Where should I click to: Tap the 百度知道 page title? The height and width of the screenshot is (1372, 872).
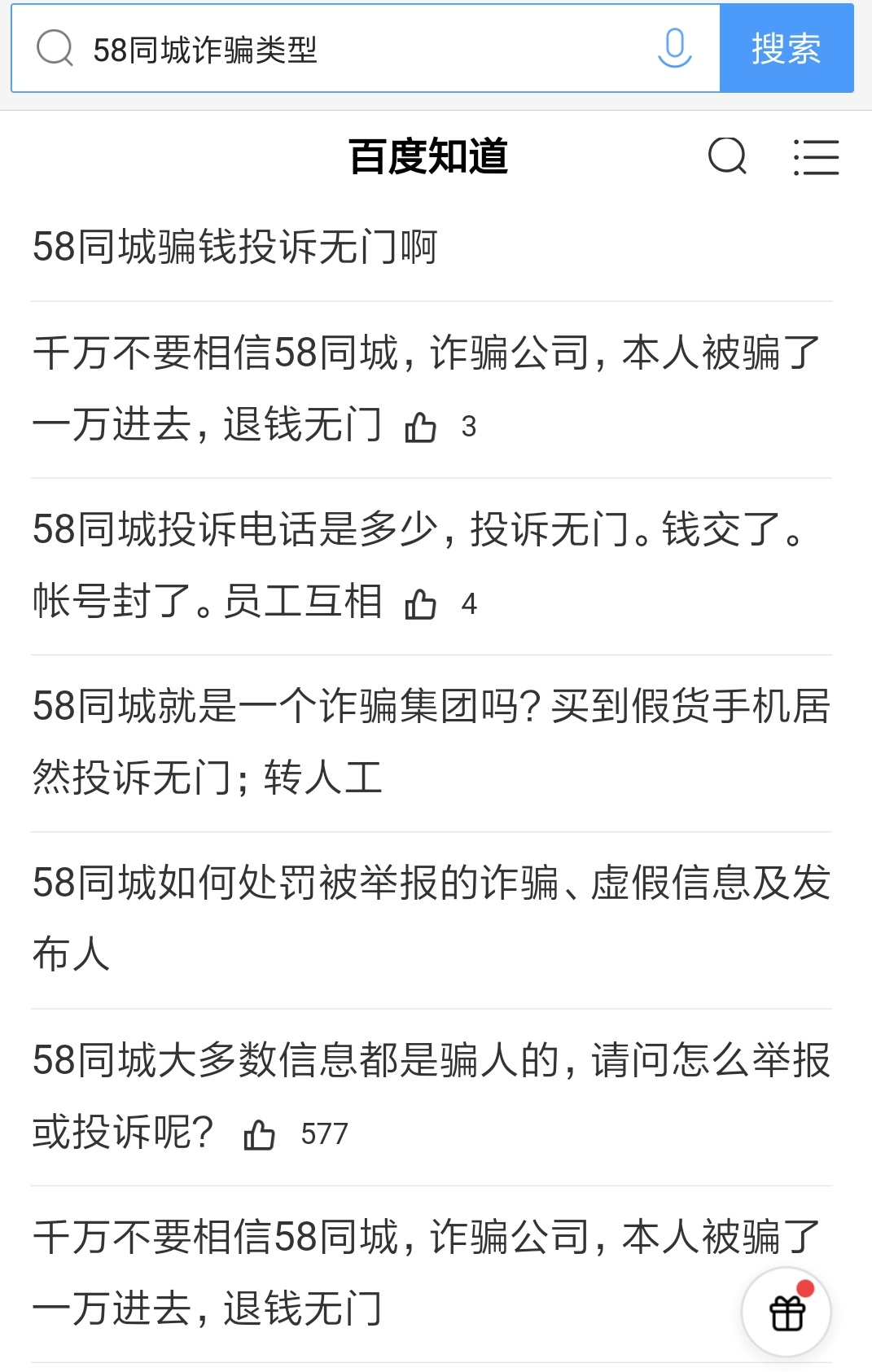click(x=430, y=156)
